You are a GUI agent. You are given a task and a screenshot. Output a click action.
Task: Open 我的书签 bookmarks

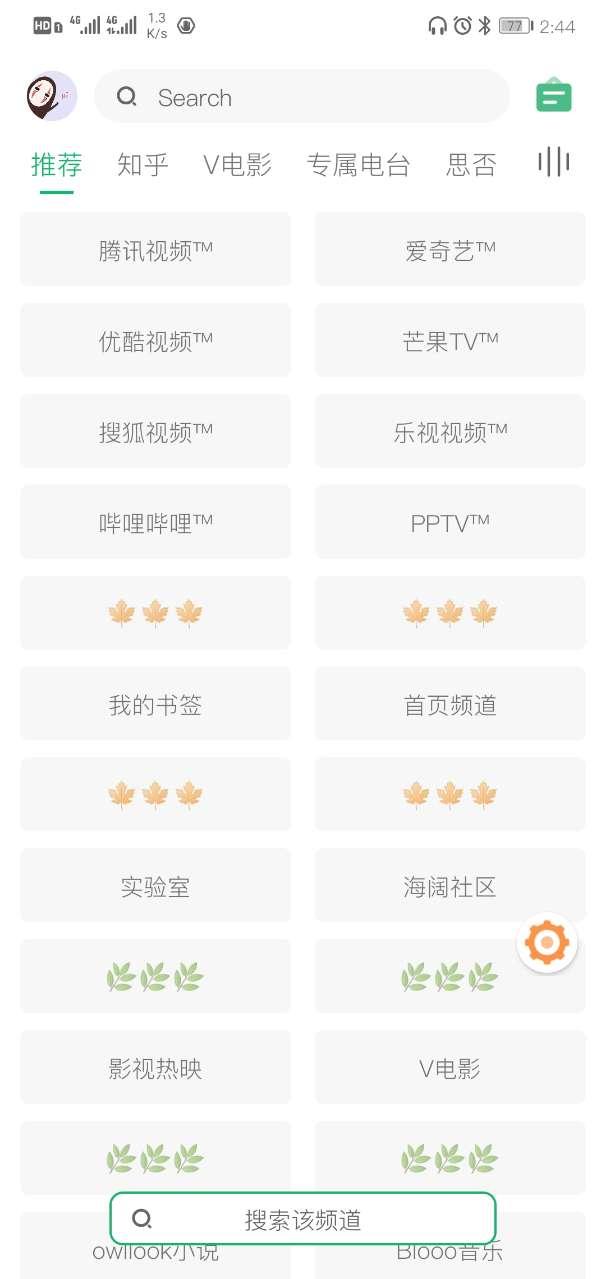(156, 705)
